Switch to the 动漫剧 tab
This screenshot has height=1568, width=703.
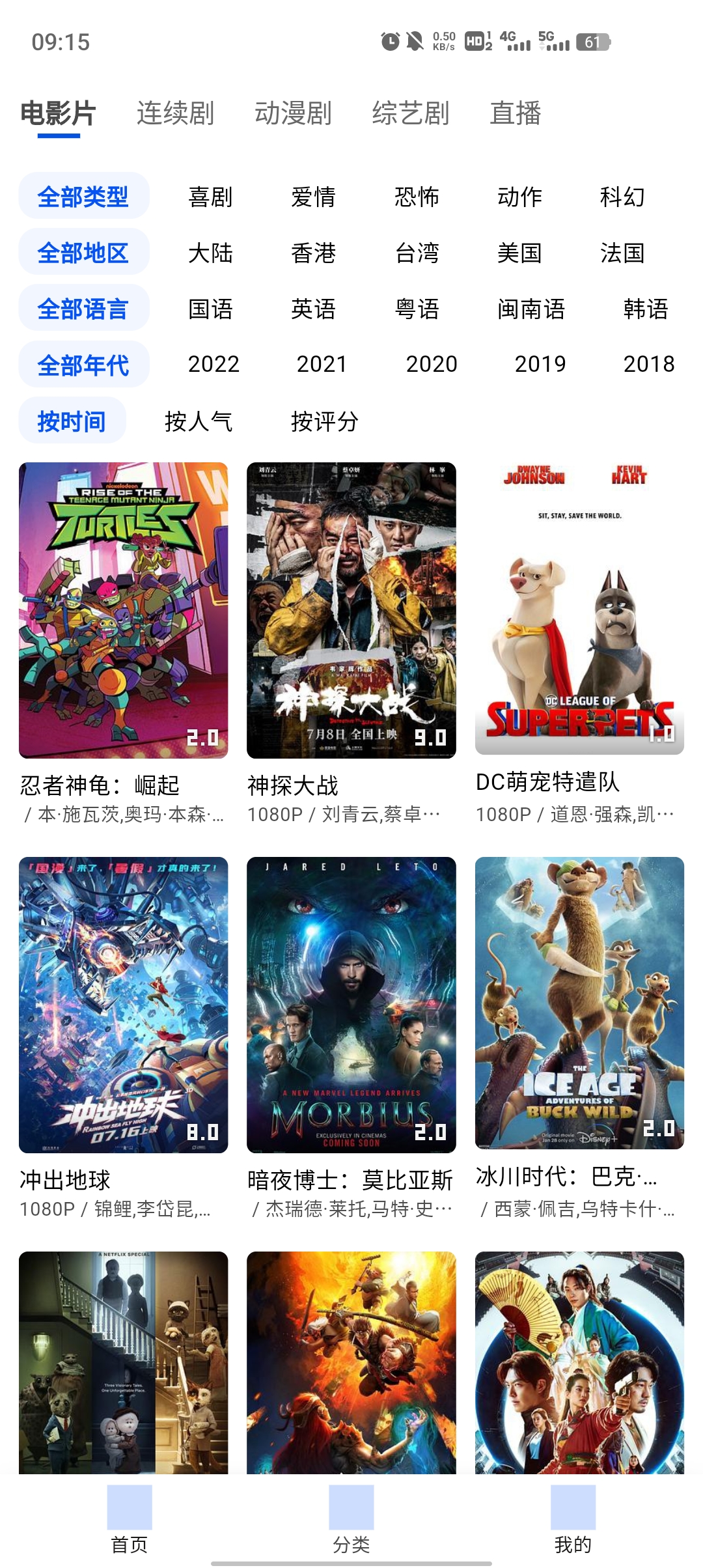[293, 113]
